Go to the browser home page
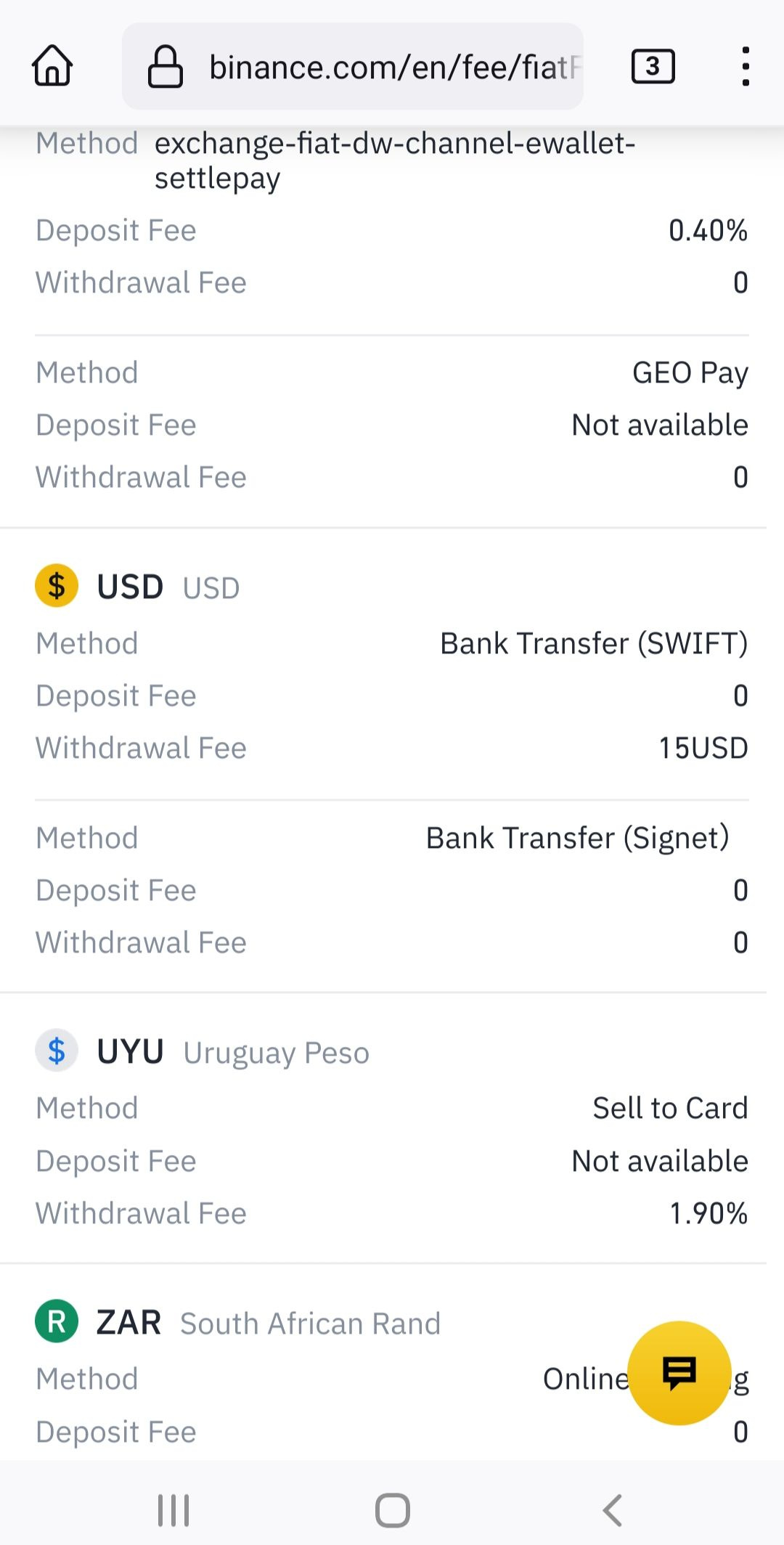 [x=52, y=66]
